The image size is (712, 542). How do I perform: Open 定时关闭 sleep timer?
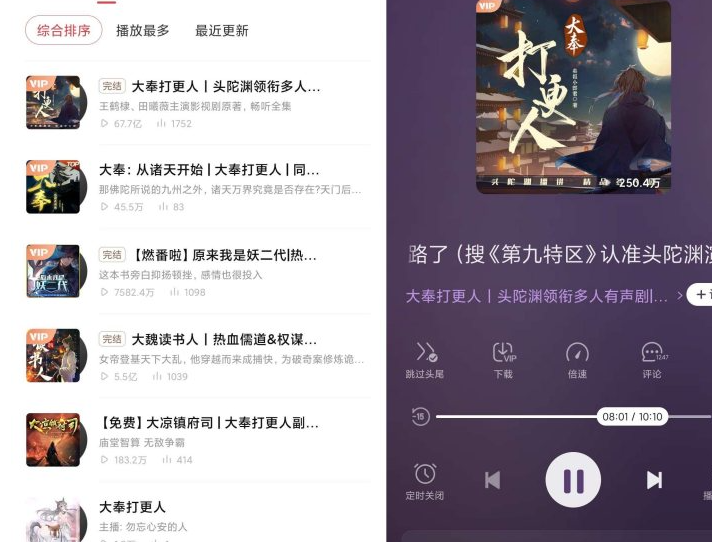[x=425, y=481]
